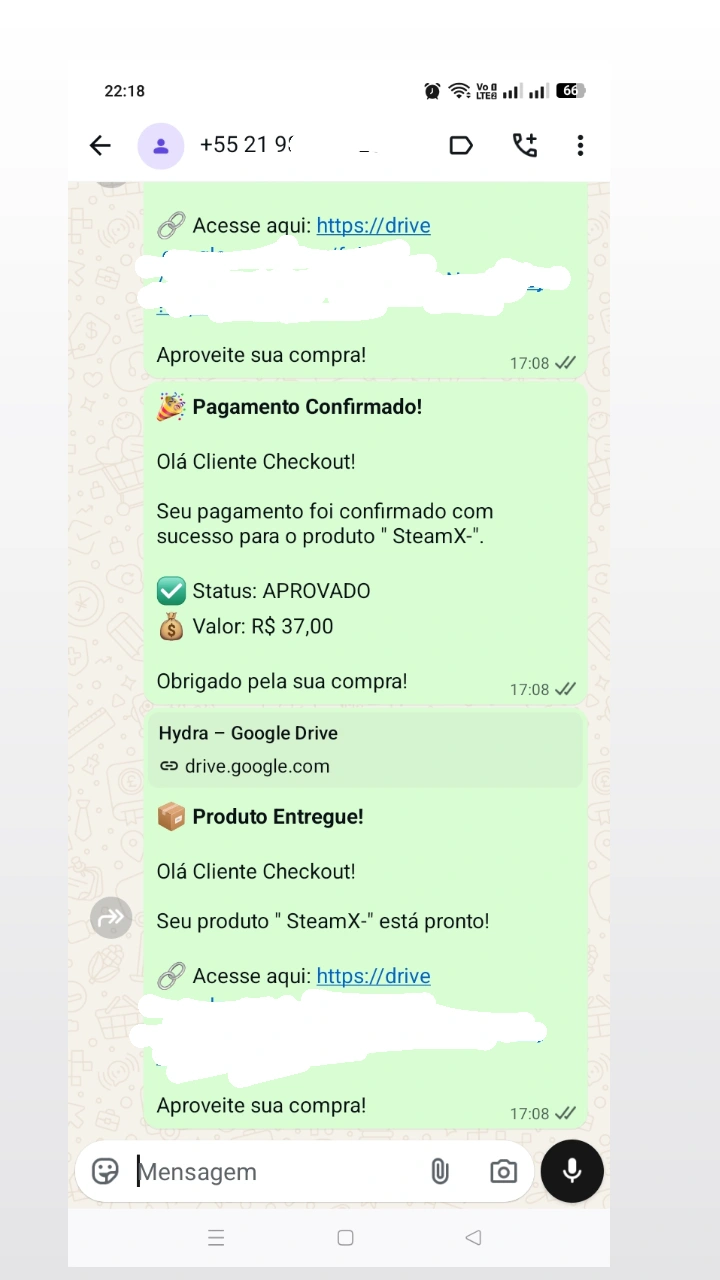This screenshot has width=720, height=1280.
Task: Attach a file with the paperclip
Action: pos(440,1171)
